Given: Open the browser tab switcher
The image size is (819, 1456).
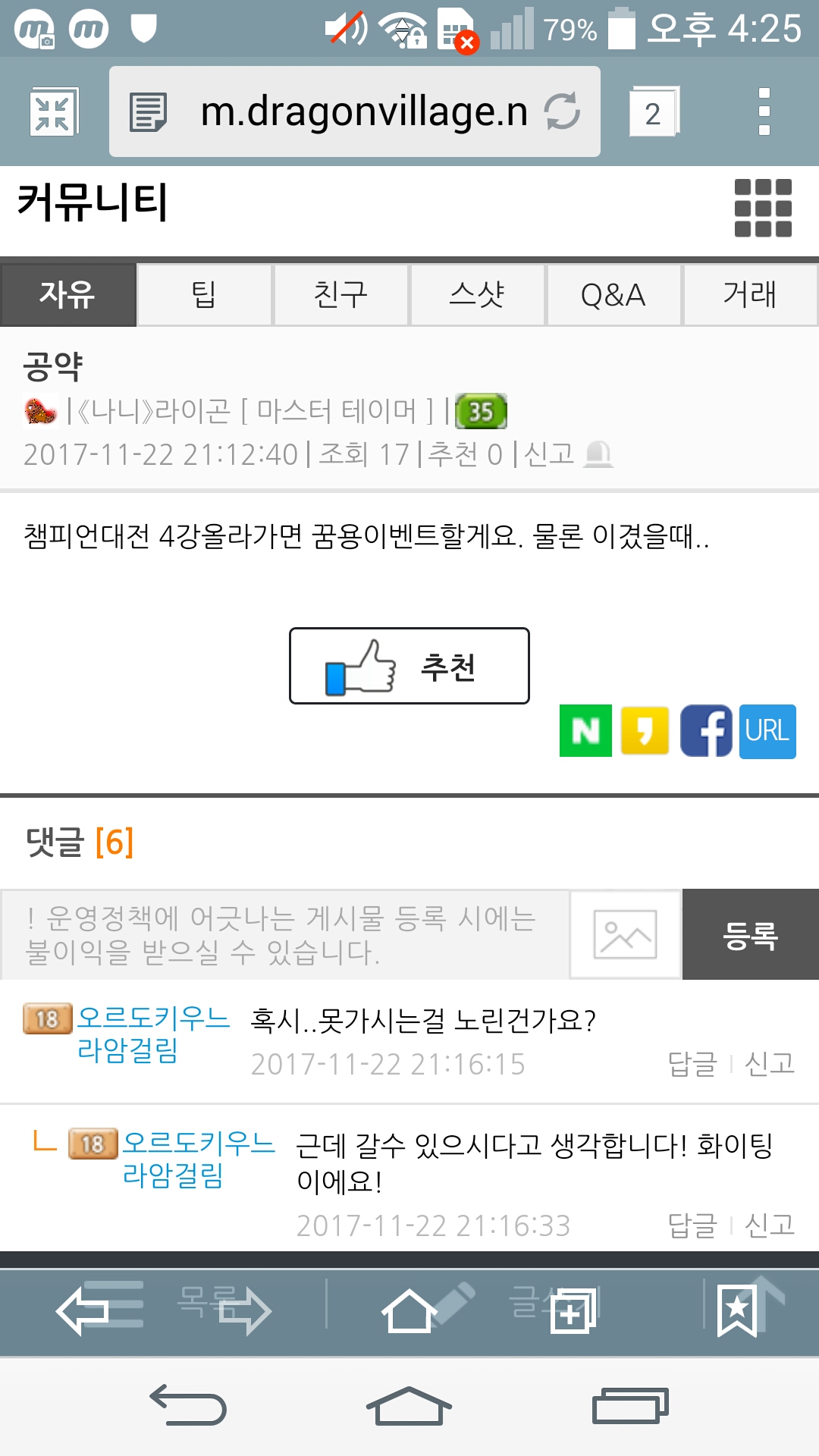Looking at the screenshot, I should click(x=653, y=112).
